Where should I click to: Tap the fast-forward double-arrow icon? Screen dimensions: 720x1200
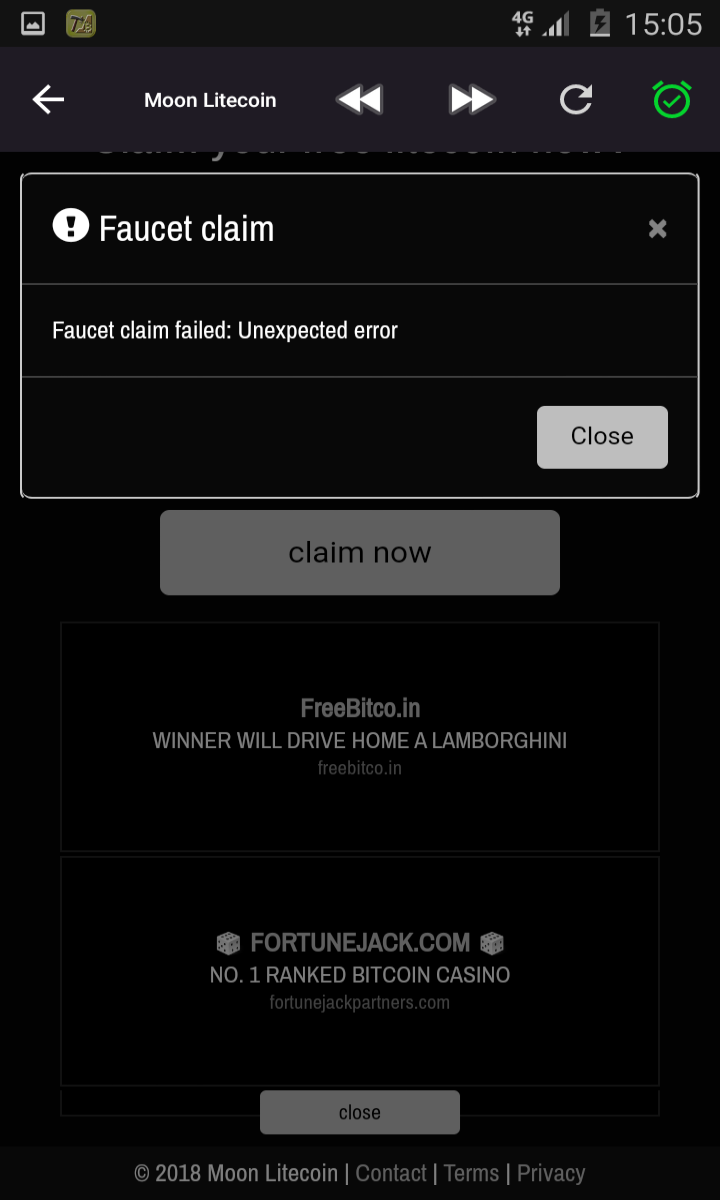471,100
